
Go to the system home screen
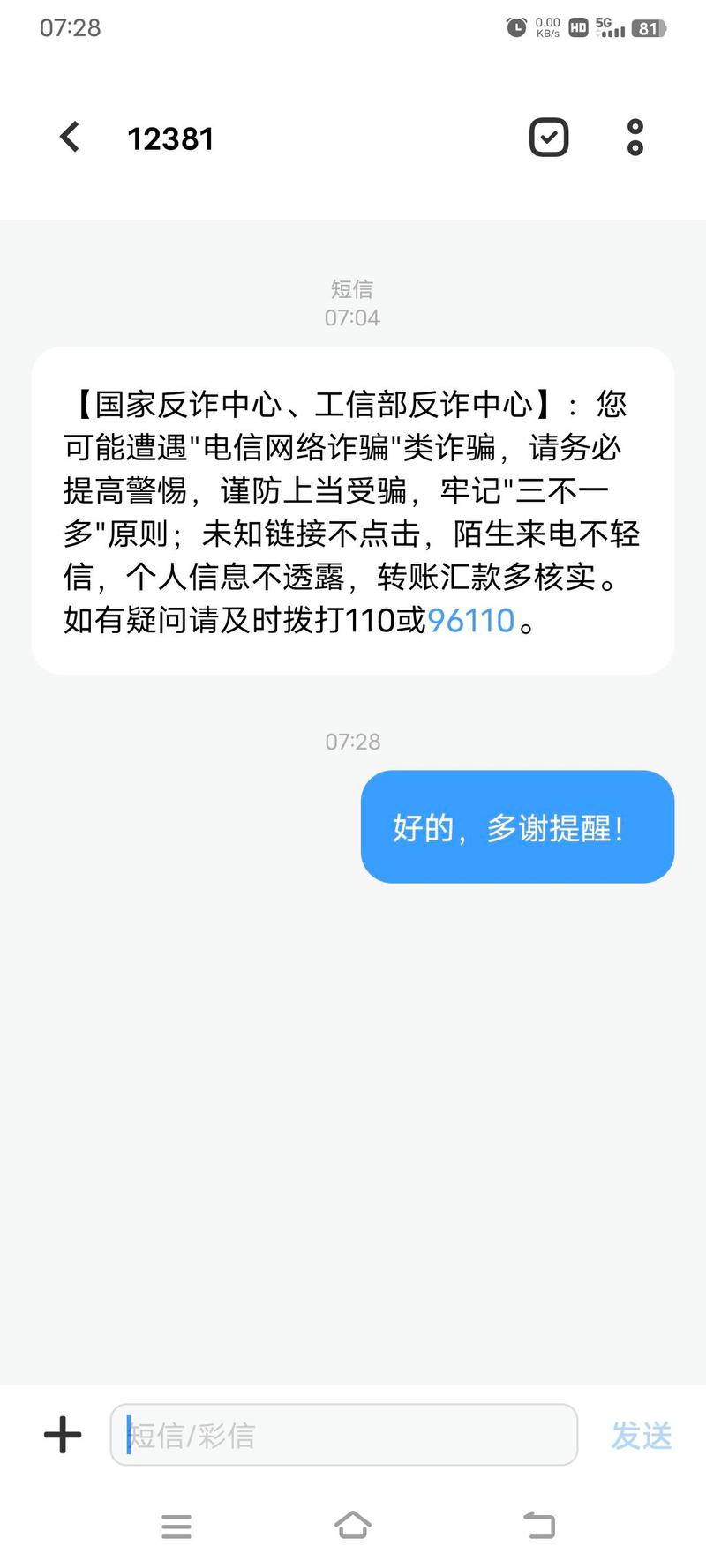pyautogui.click(x=353, y=1526)
